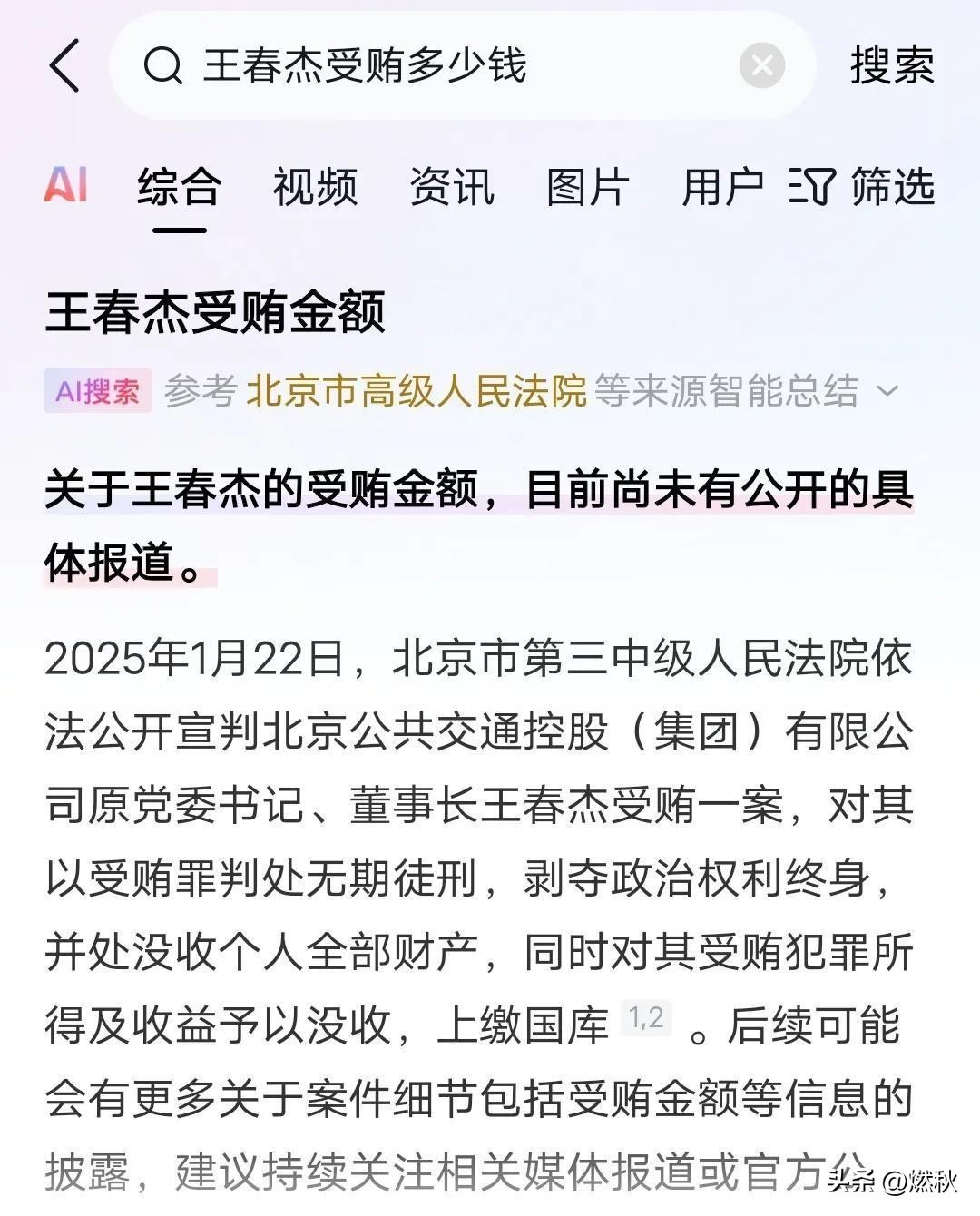
Task: Open the 用户 tab
Action: click(x=722, y=188)
